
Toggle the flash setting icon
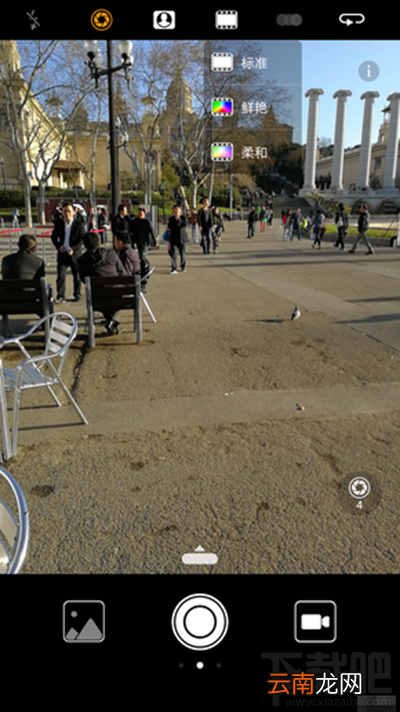click(x=33, y=20)
